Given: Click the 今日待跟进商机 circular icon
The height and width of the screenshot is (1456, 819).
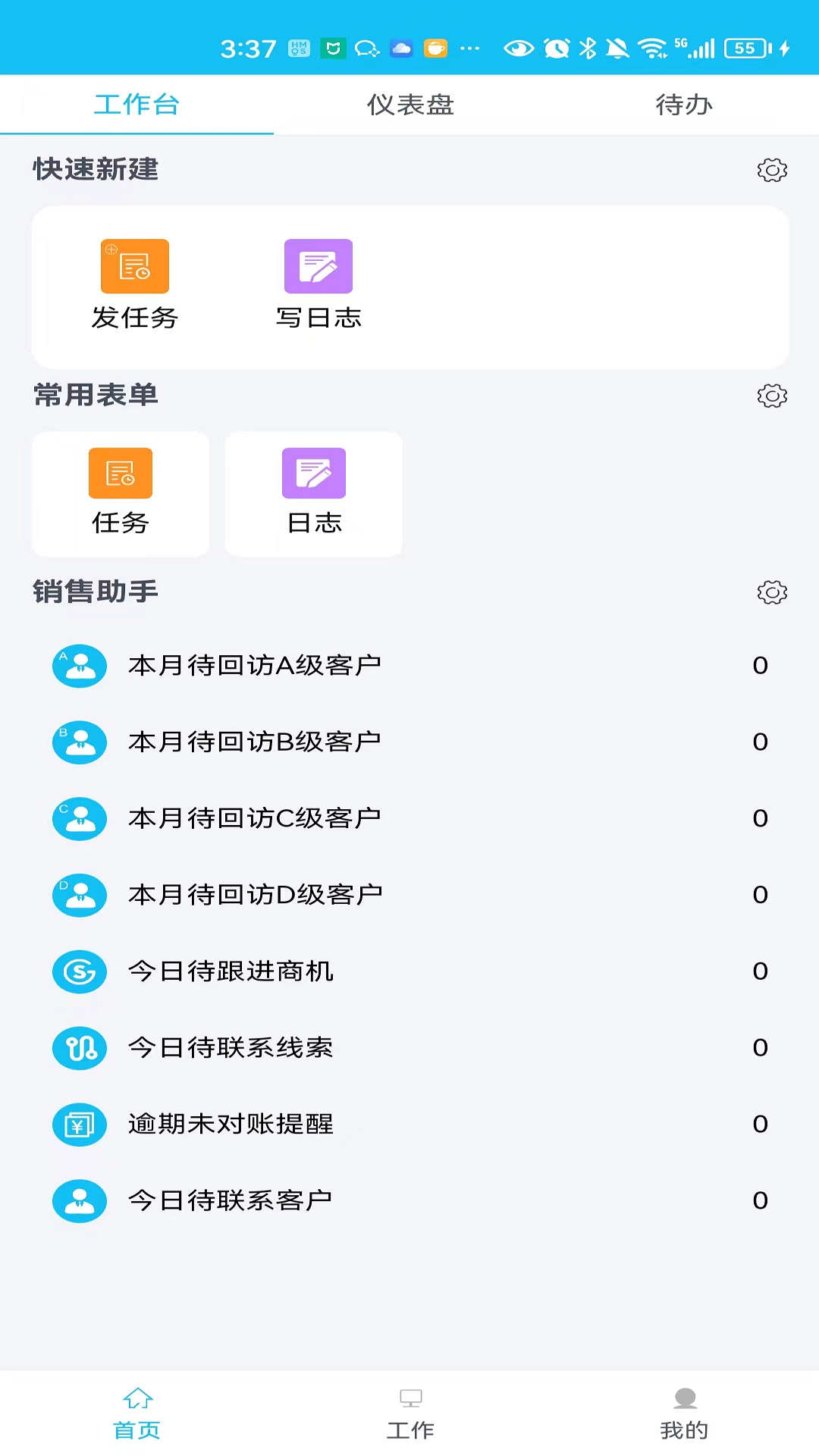Looking at the screenshot, I should click(79, 971).
